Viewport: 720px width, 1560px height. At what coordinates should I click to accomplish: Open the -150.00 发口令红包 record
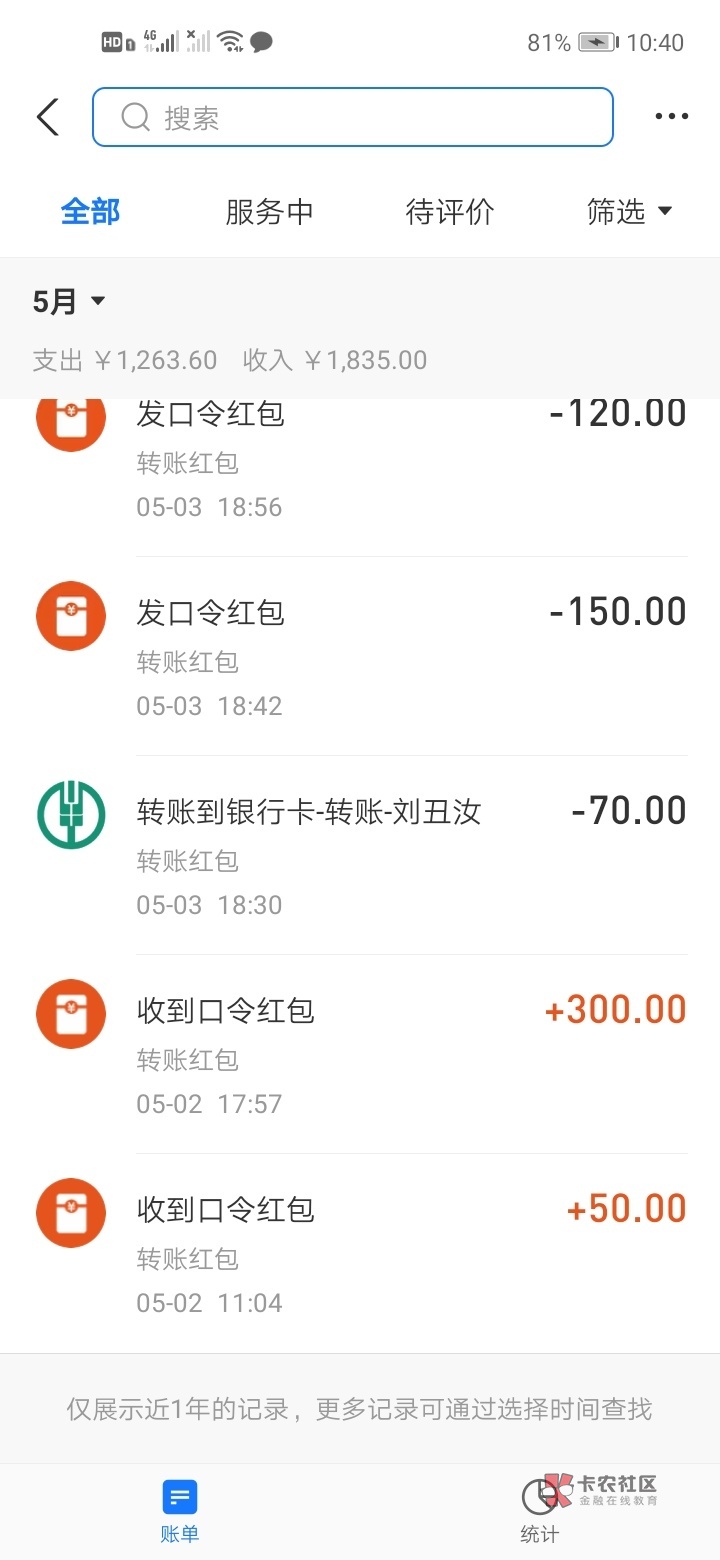[x=360, y=656]
